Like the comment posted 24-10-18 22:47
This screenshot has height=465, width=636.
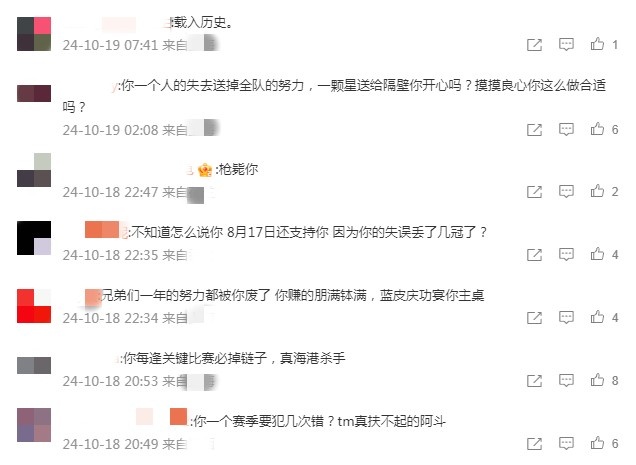[x=597, y=191]
